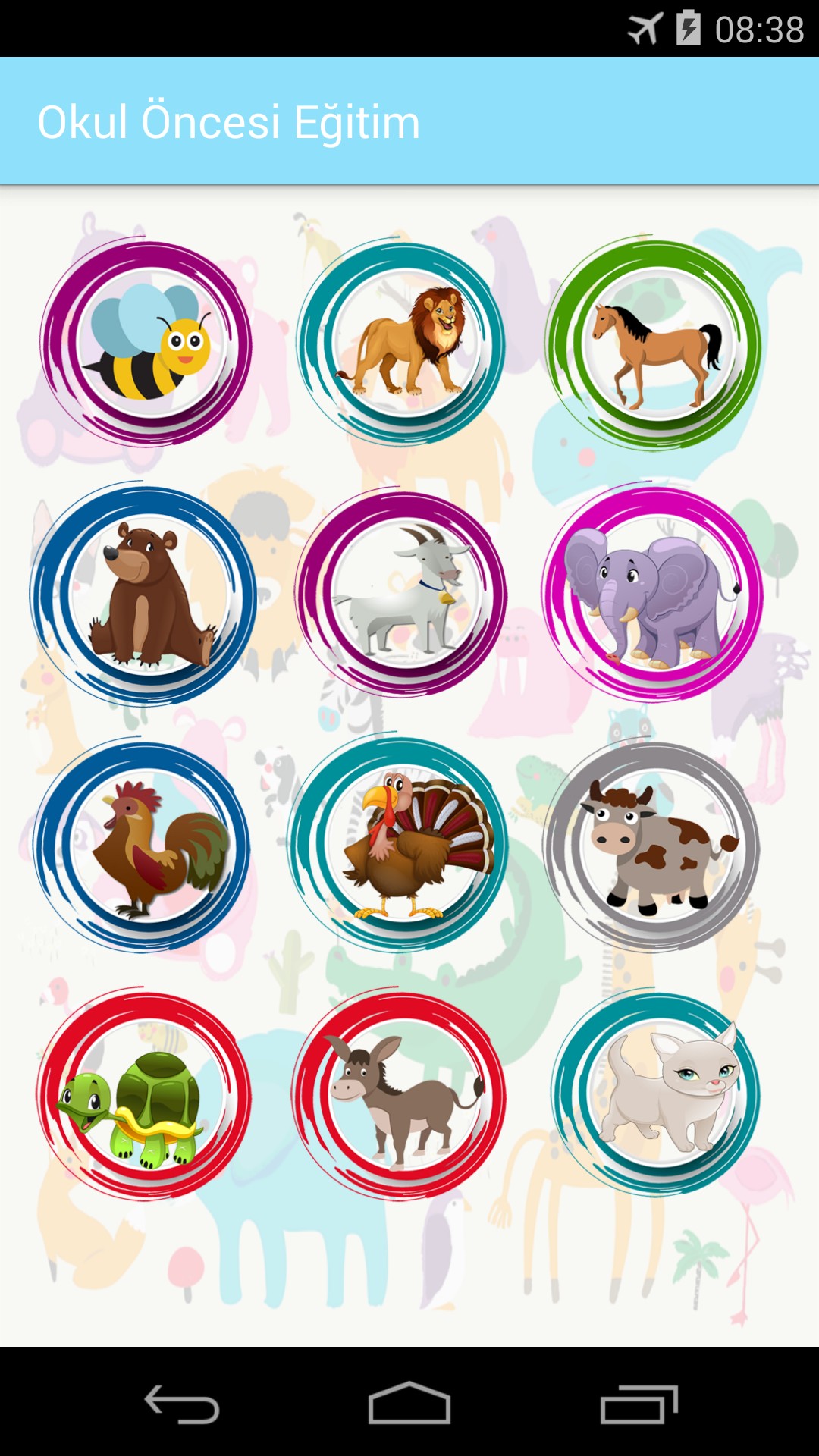The image size is (819, 1456).
Task: Go back using the system back button
Action: point(182,1404)
